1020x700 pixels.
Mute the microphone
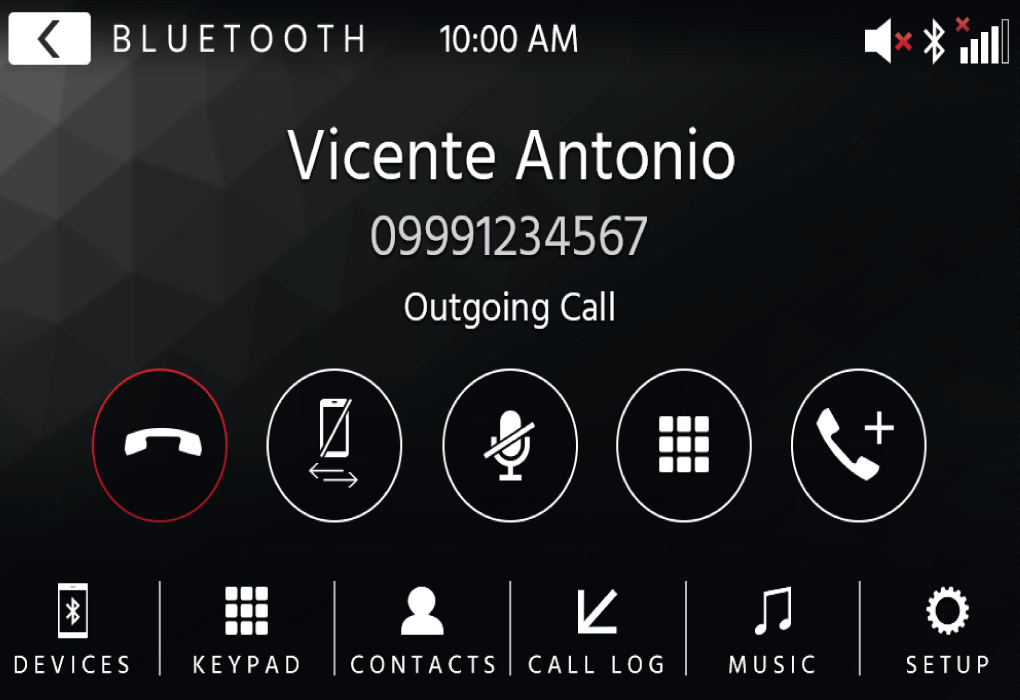tap(510, 445)
